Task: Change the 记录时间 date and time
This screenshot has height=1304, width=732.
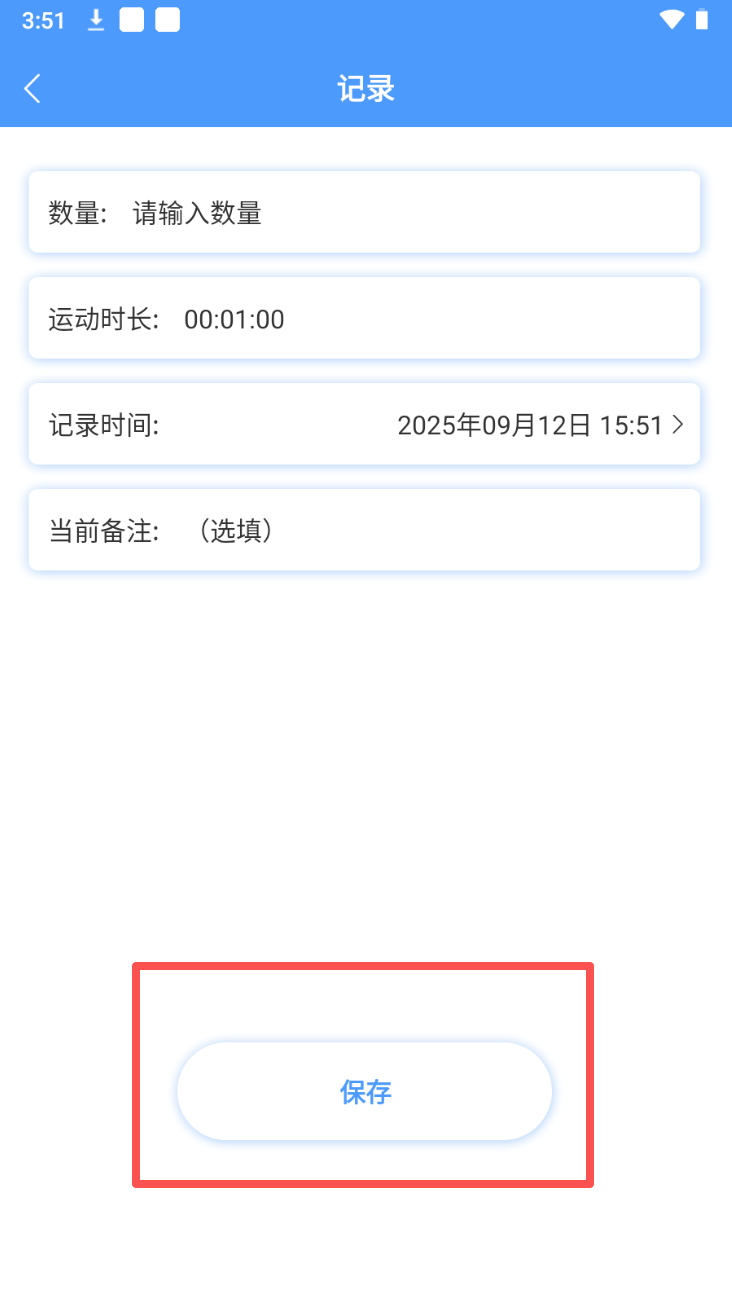Action: 364,424
